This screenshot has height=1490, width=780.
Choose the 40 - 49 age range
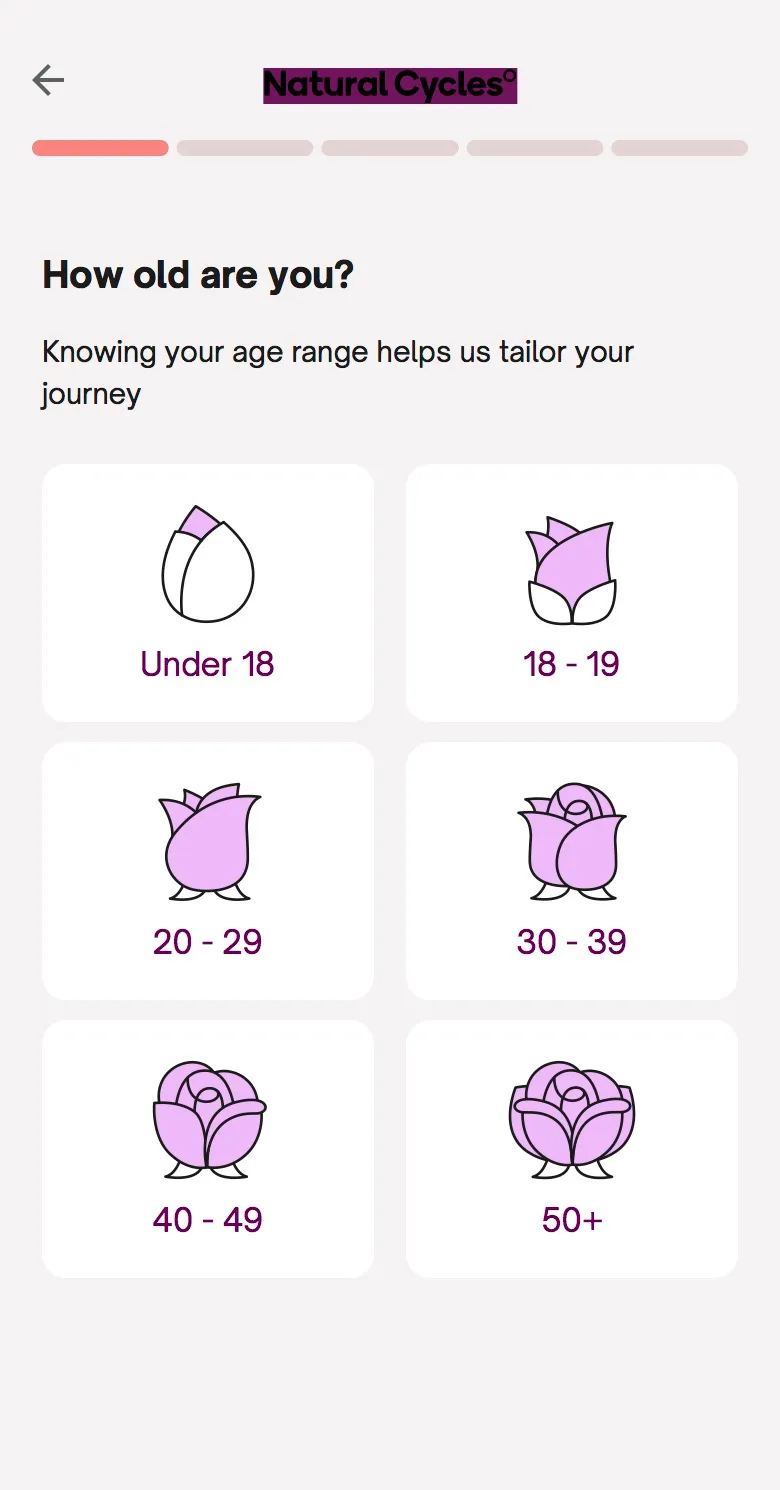click(208, 1149)
